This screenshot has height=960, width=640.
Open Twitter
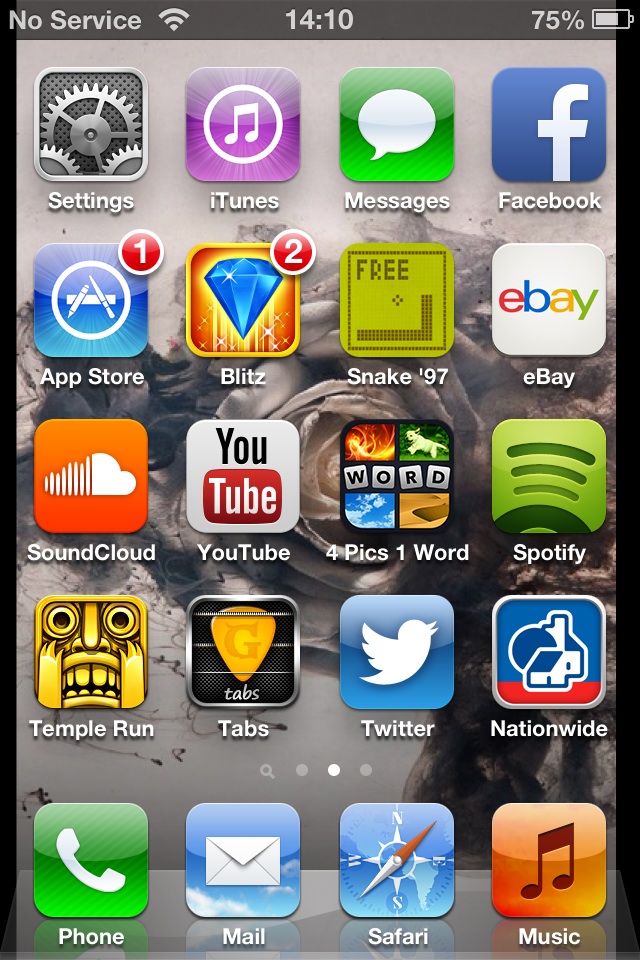[x=396, y=652]
